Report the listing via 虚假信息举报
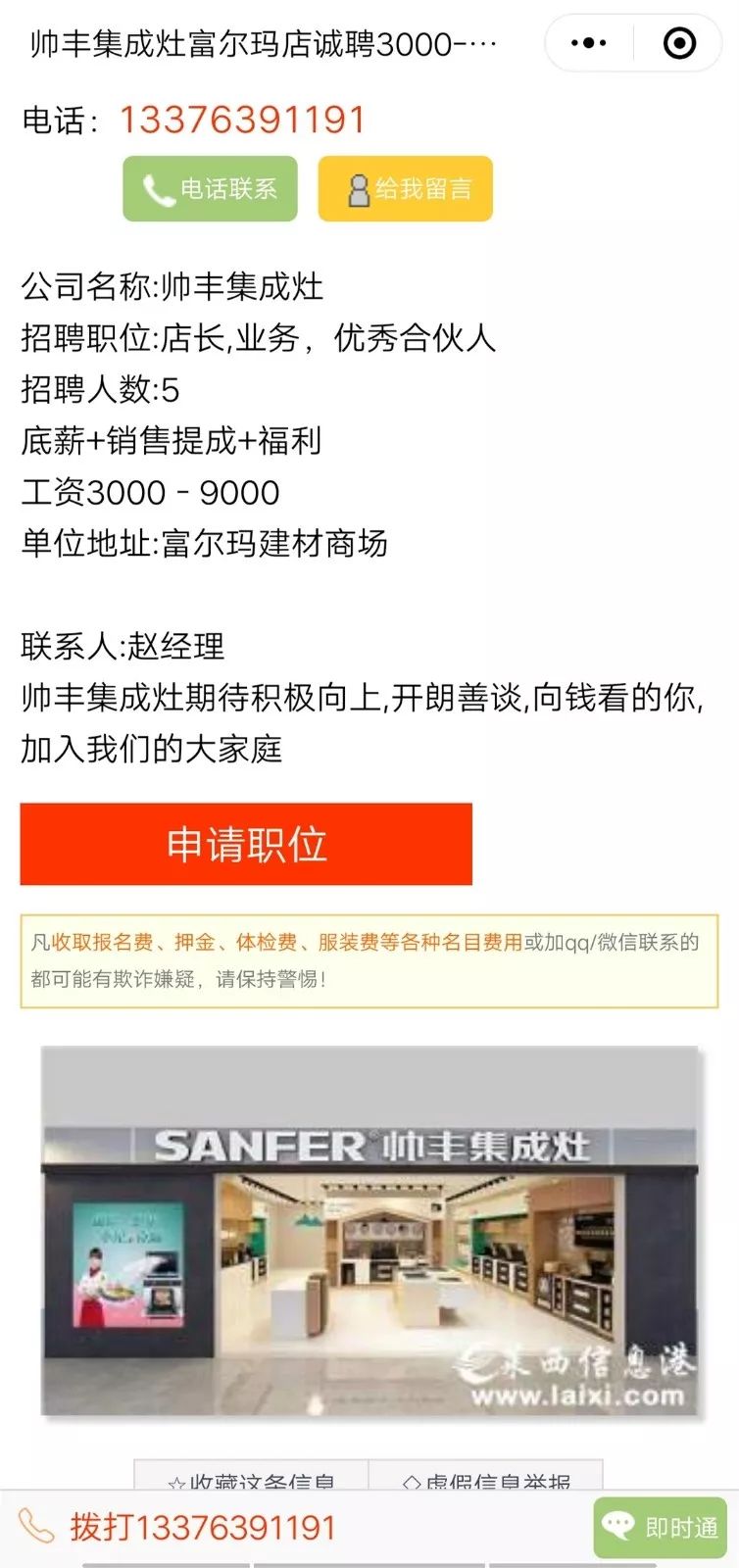This screenshot has height=1568, width=739. coord(486,1480)
